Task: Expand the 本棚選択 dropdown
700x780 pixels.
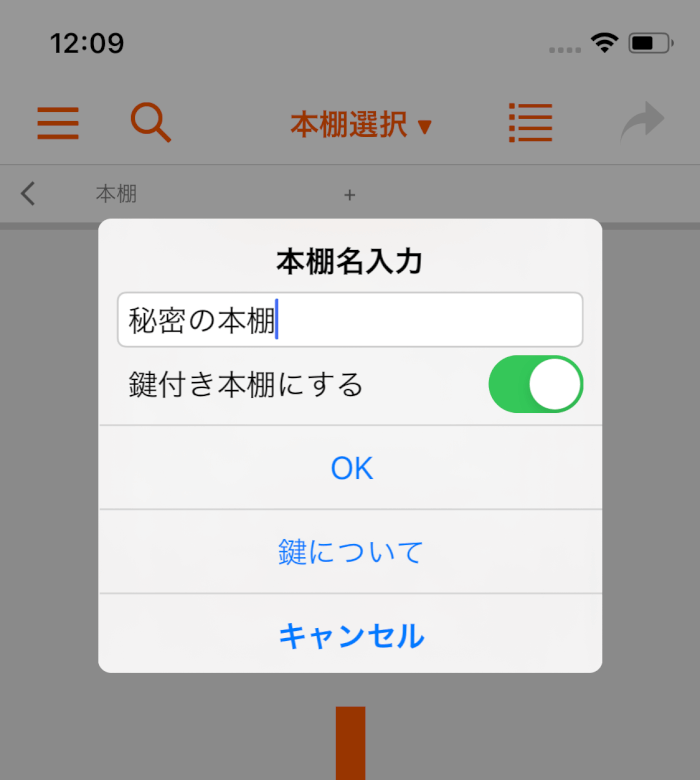Action: [x=361, y=125]
